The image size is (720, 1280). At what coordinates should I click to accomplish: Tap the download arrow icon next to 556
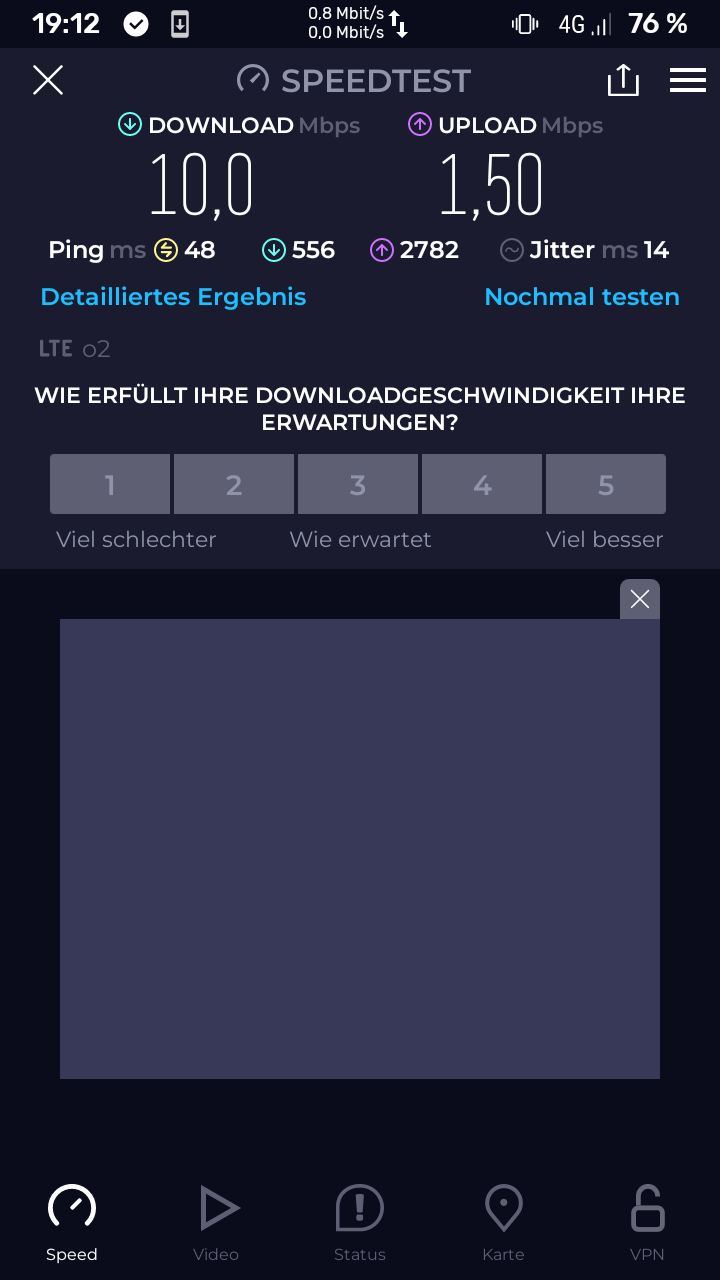[273, 250]
